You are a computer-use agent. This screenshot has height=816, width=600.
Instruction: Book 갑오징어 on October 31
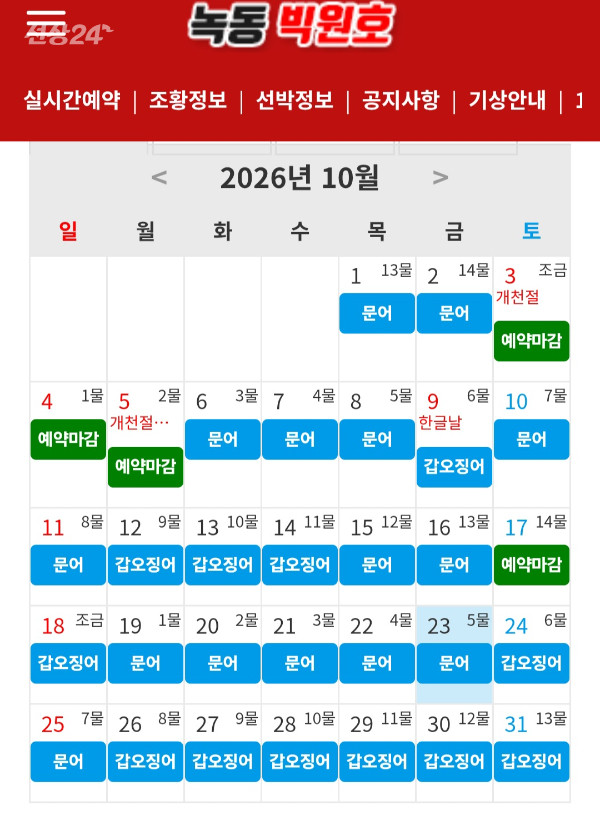(531, 761)
